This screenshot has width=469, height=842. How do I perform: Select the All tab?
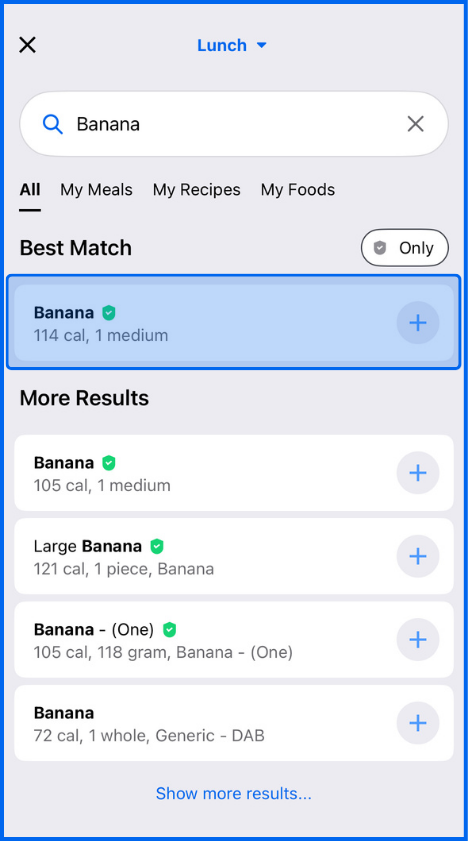30,190
